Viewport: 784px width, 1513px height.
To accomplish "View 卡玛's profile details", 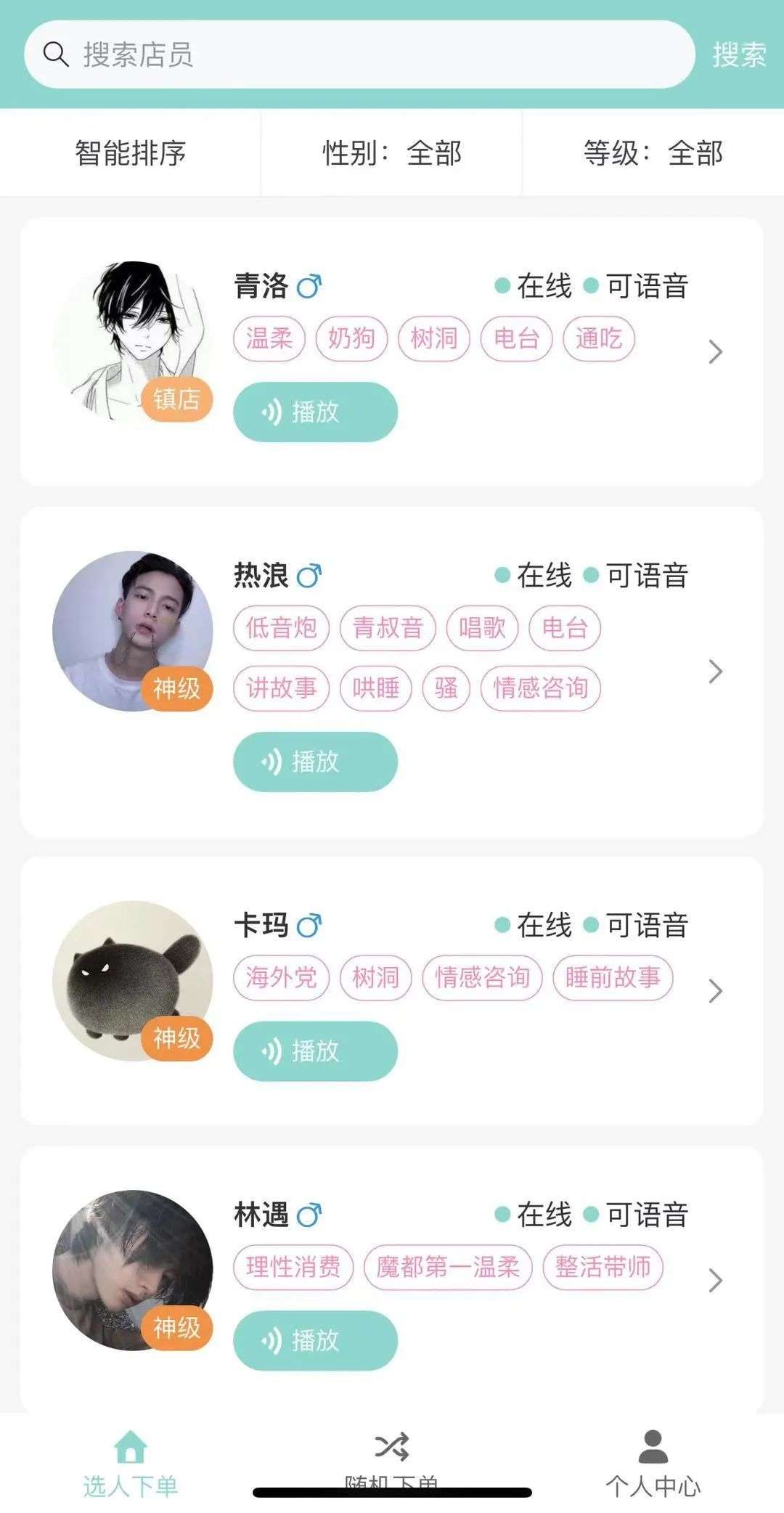I will click(715, 991).
